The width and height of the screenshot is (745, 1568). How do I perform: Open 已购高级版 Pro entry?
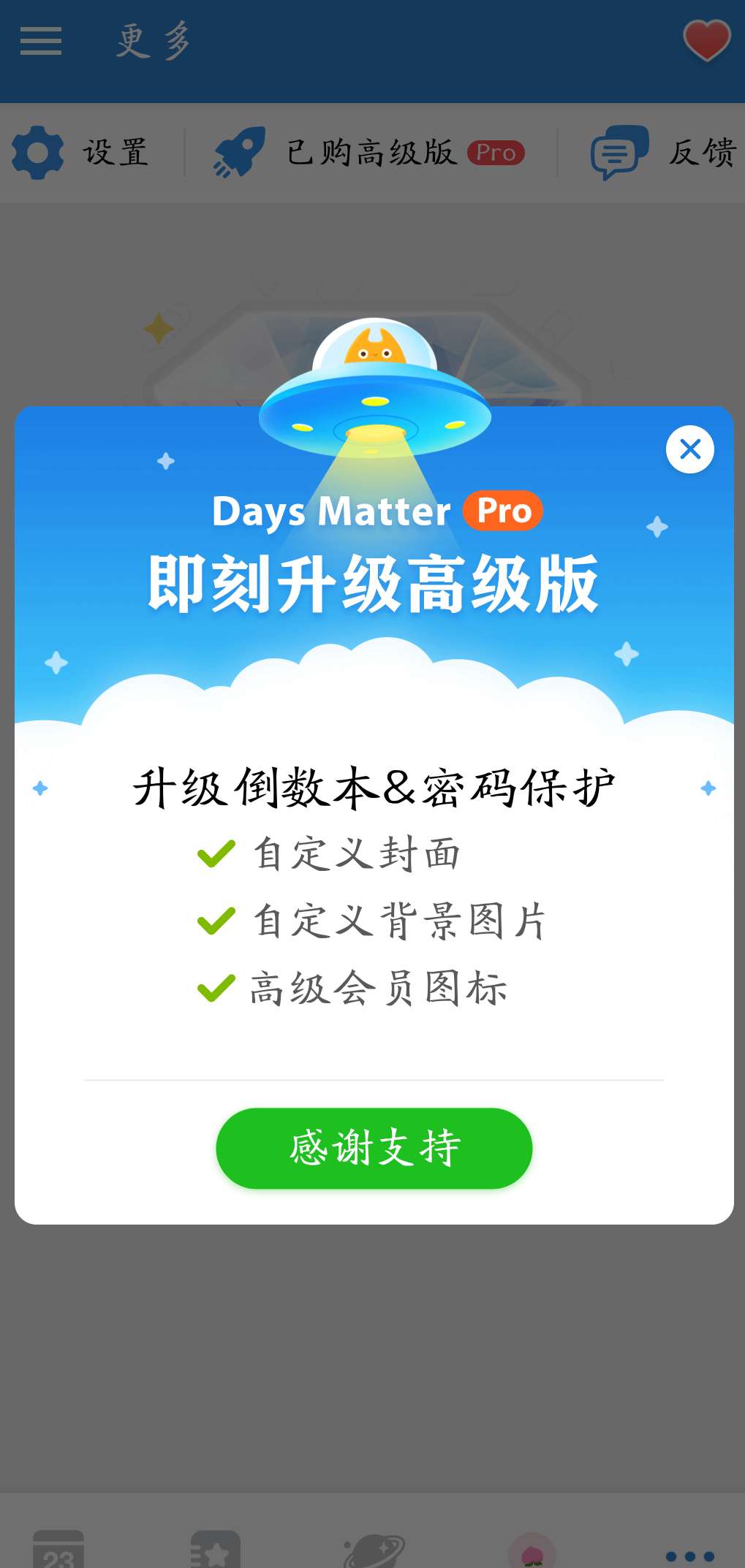369,153
